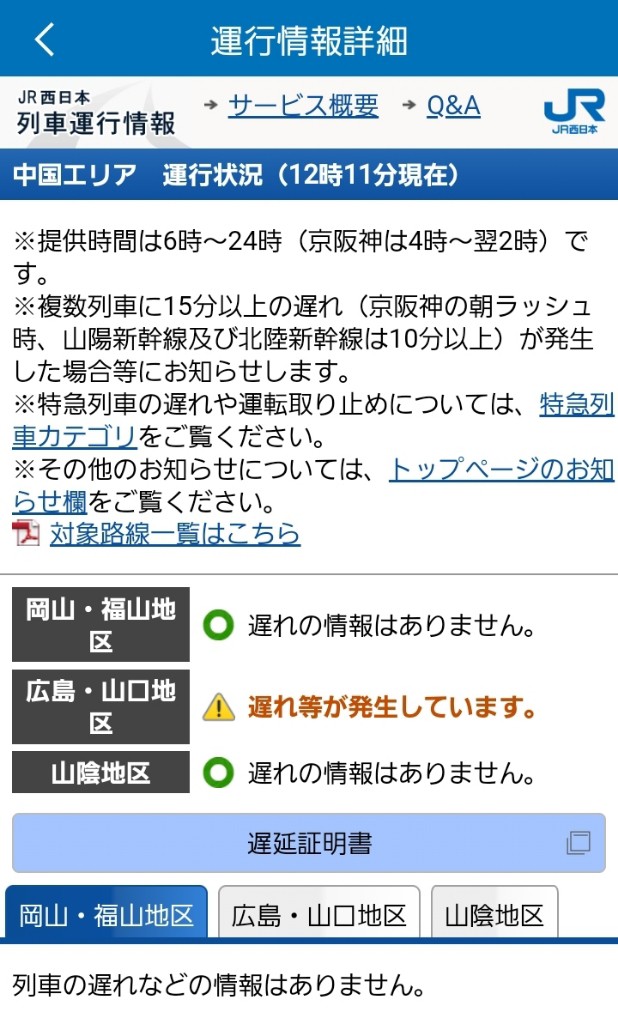Open the Q&A link
The width and height of the screenshot is (618, 1024).
point(453,106)
